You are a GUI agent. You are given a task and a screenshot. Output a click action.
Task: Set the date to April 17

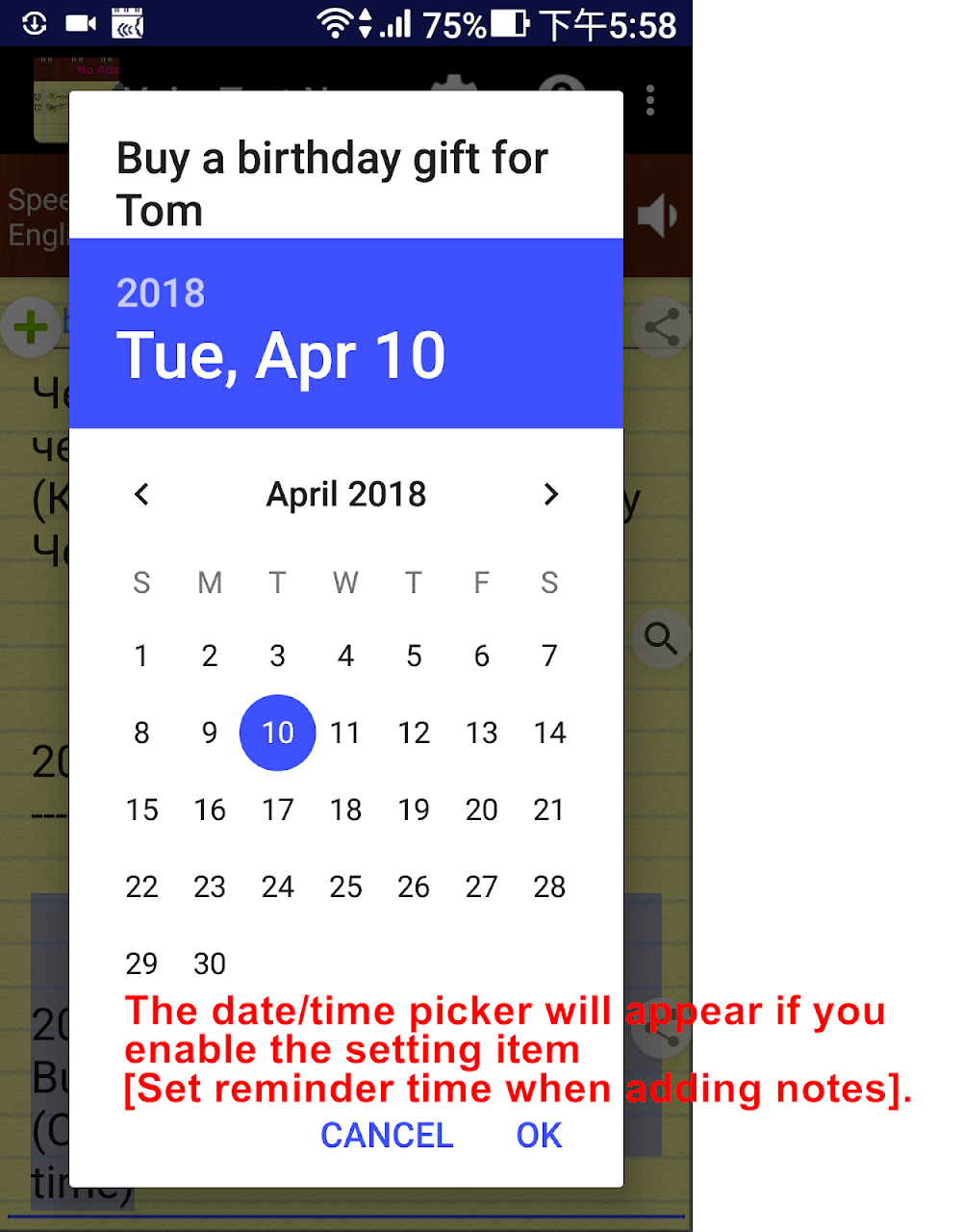278,810
